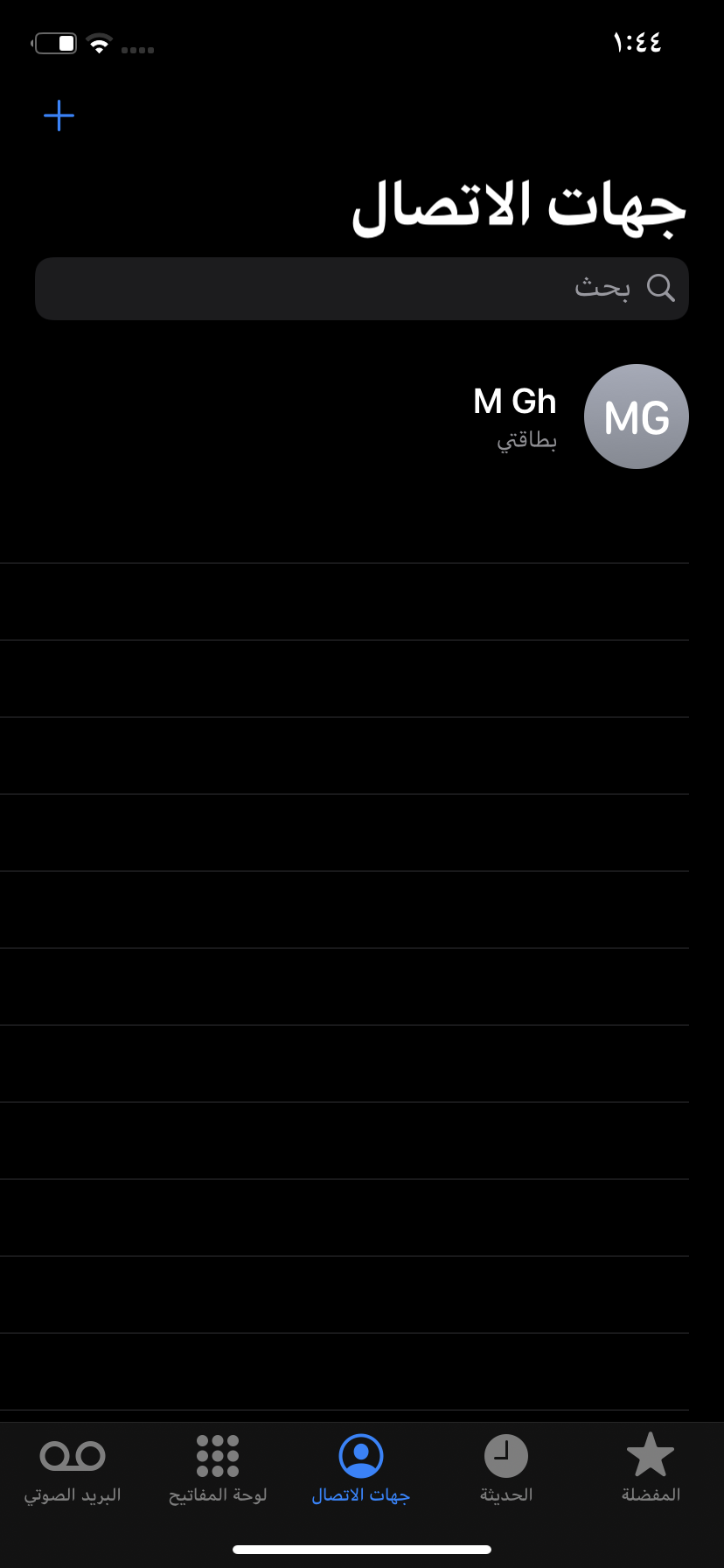Select جهات الاتصال contacts tab
Image resolution: width=724 pixels, height=1568 pixels.
[x=361, y=1468]
